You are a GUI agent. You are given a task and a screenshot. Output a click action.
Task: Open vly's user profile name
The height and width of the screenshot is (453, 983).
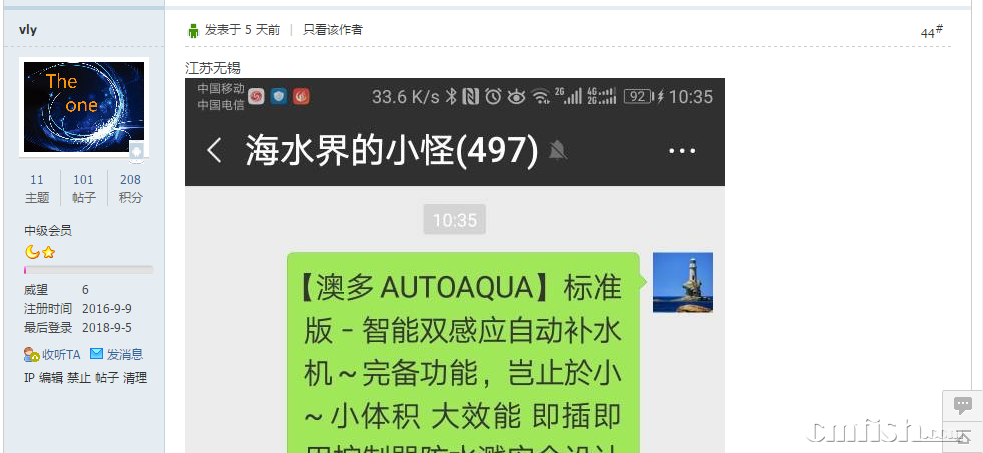pyautogui.click(x=28, y=29)
